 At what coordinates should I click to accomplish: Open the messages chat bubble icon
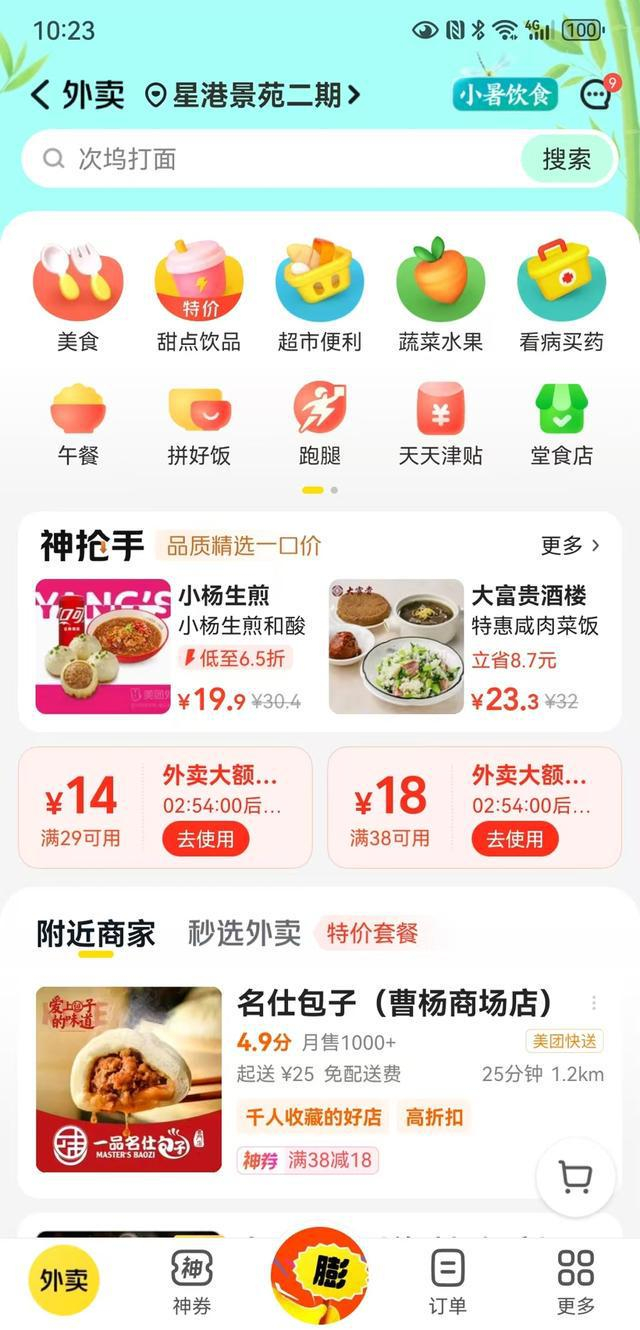pos(596,95)
